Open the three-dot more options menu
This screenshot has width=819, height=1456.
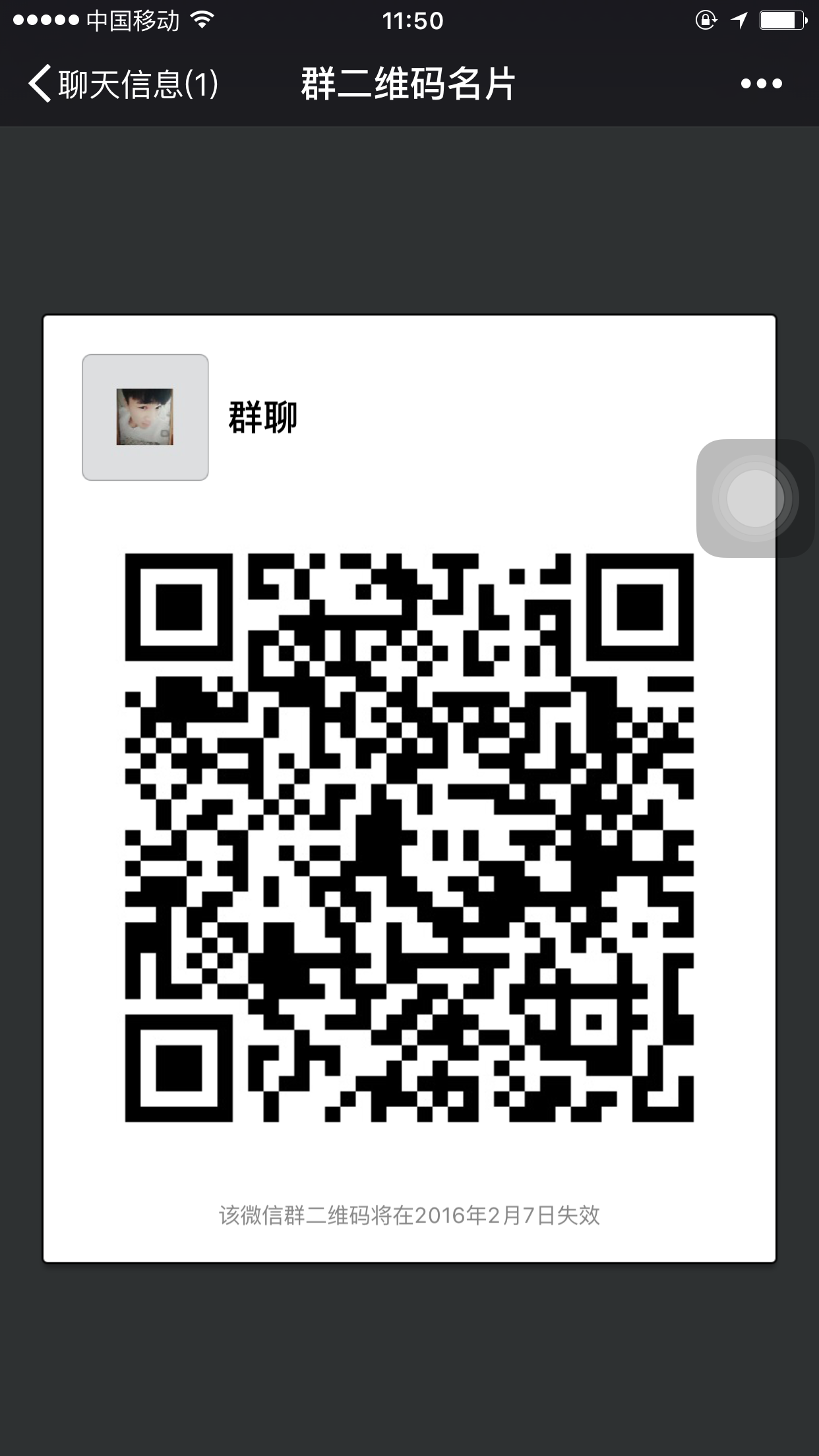[761, 84]
